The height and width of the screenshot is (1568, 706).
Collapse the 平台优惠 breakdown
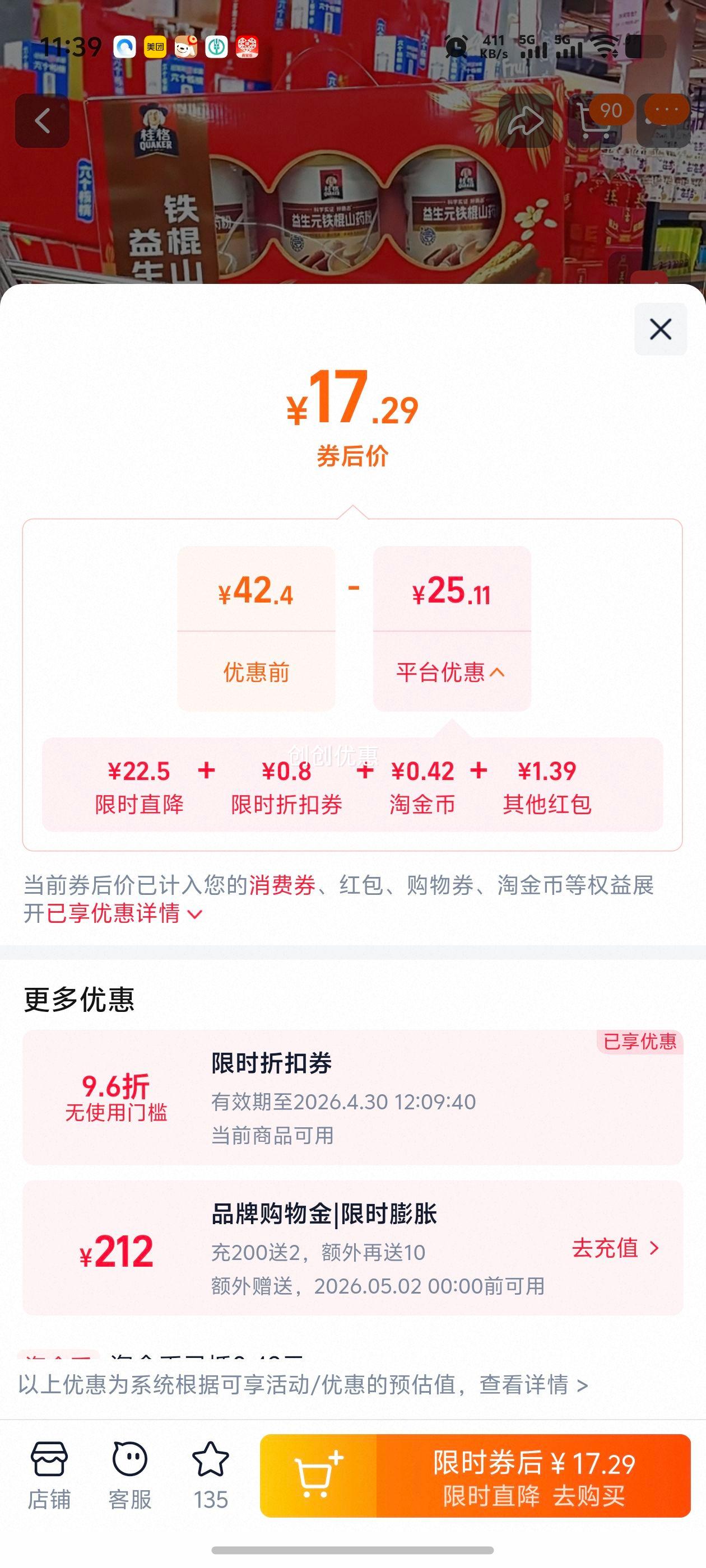coord(452,672)
